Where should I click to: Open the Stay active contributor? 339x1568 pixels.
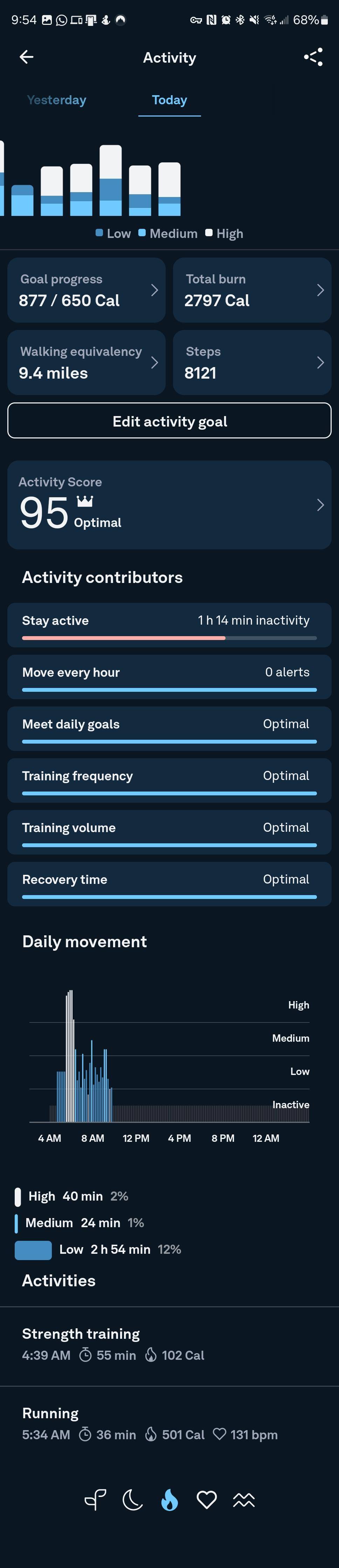click(169, 625)
